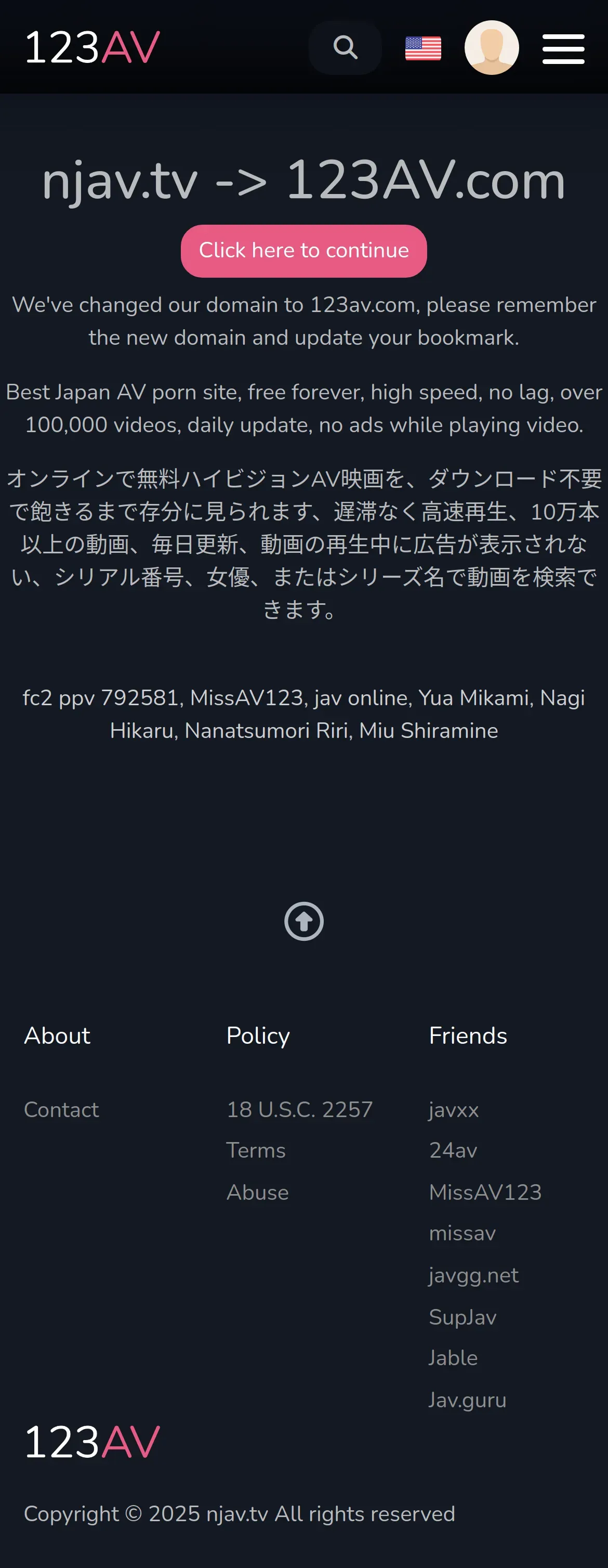Open the Jable friend link
The width and height of the screenshot is (608, 1568).
453,1357
